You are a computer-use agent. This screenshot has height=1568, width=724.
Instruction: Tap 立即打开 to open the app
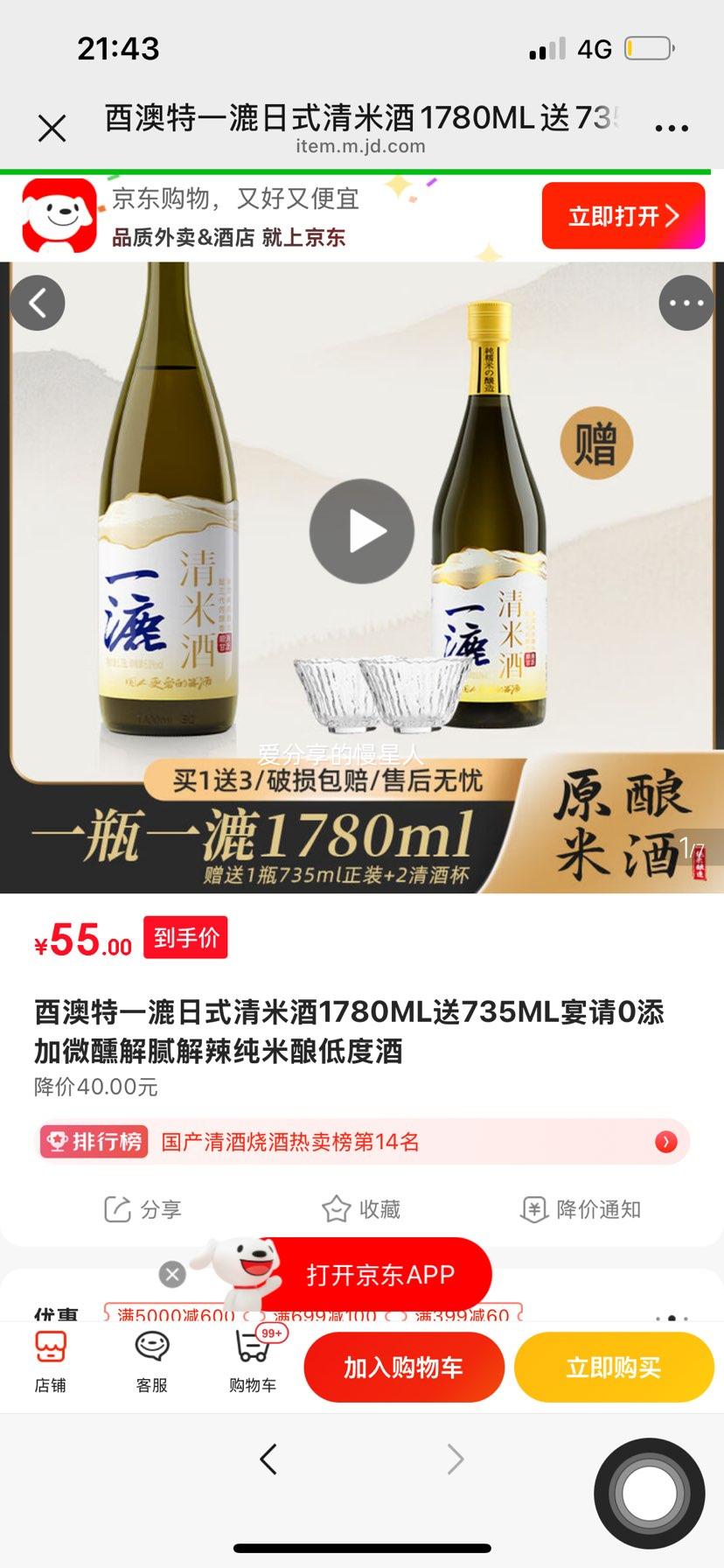[623, 214]
